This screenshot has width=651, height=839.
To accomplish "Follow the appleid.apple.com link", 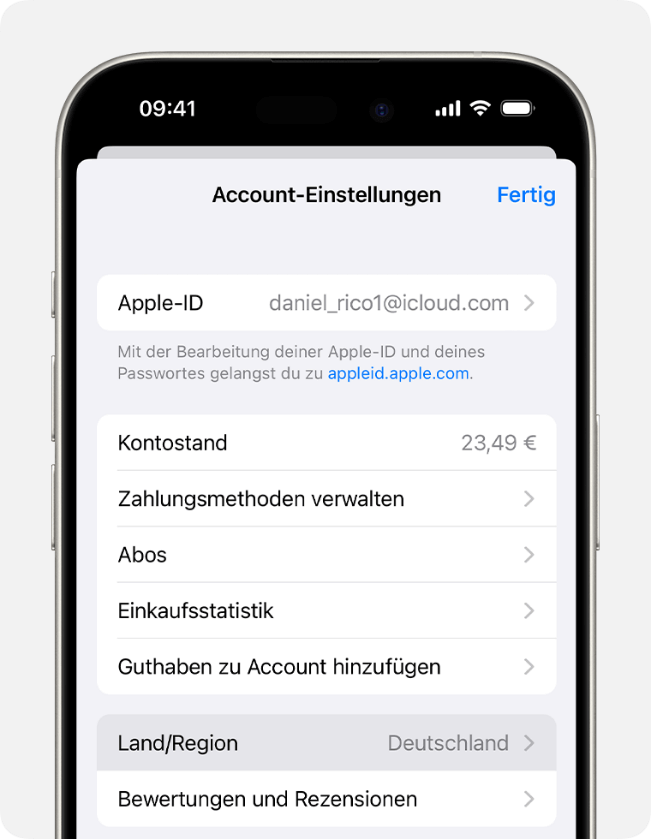I will click(398, 374).
